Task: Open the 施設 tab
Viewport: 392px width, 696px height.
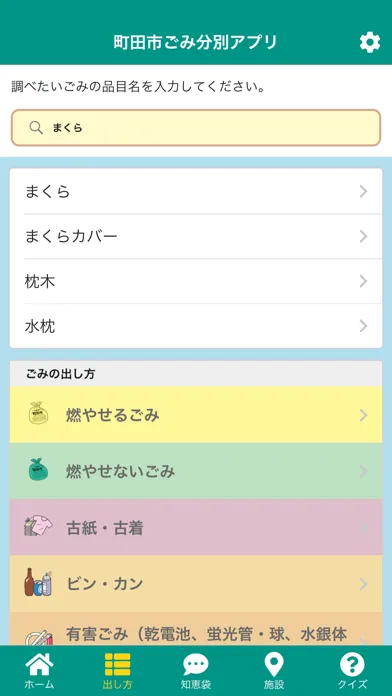Action: point(274,671)
